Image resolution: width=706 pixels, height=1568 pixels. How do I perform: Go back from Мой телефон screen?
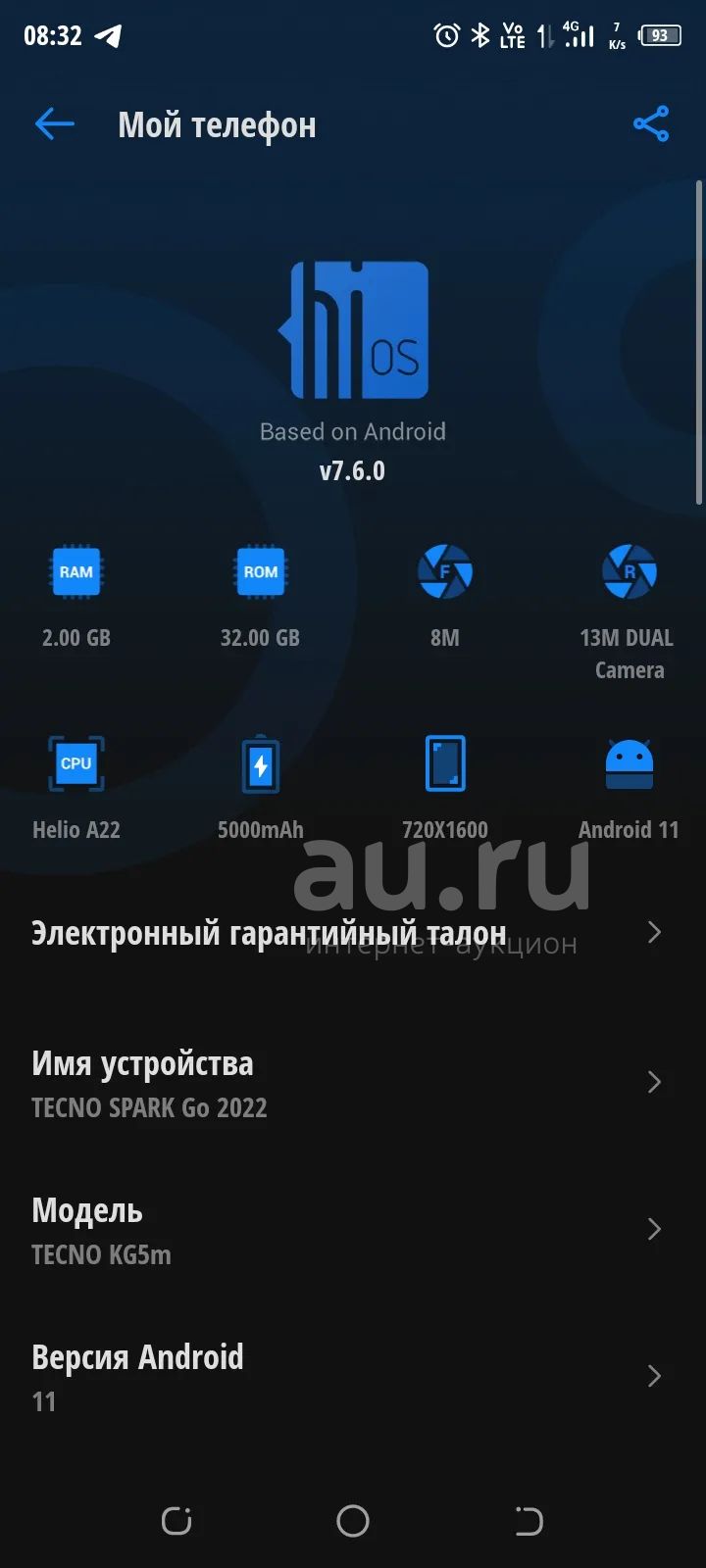tap(55, 124)
